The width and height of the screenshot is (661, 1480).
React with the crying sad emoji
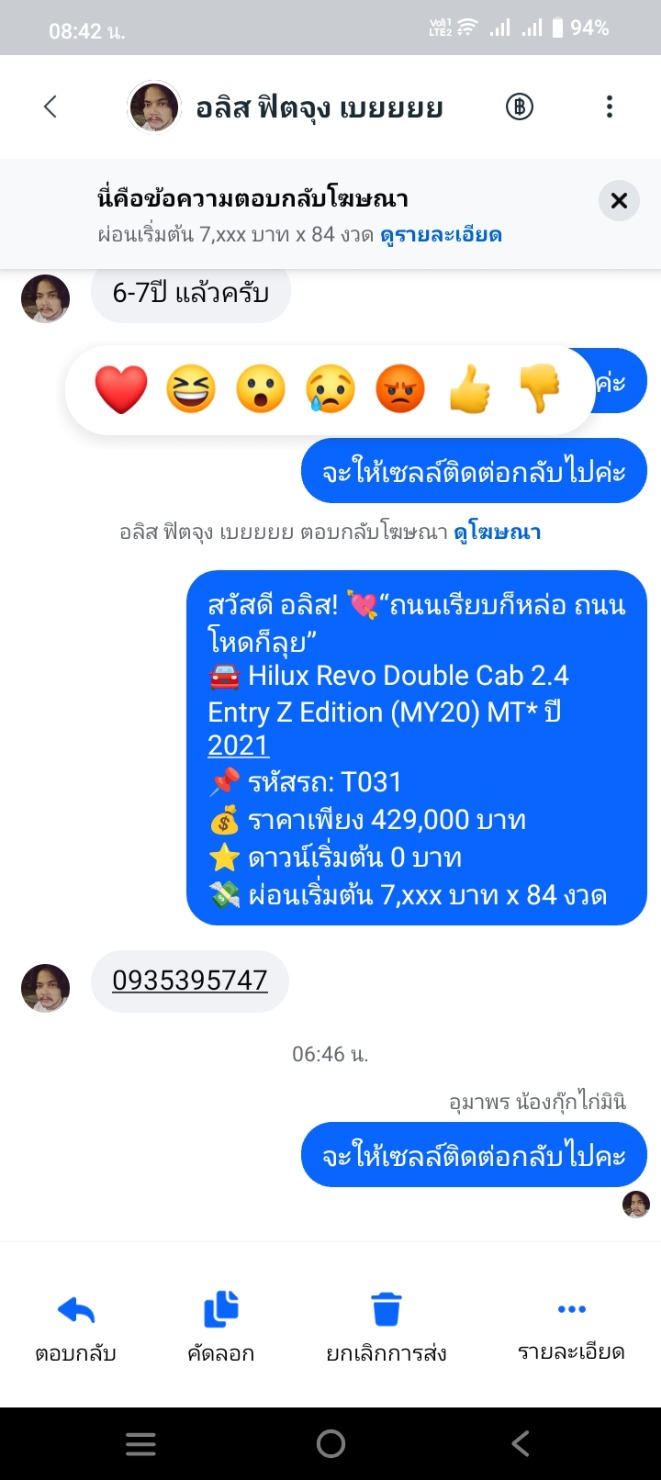(330, 389)
